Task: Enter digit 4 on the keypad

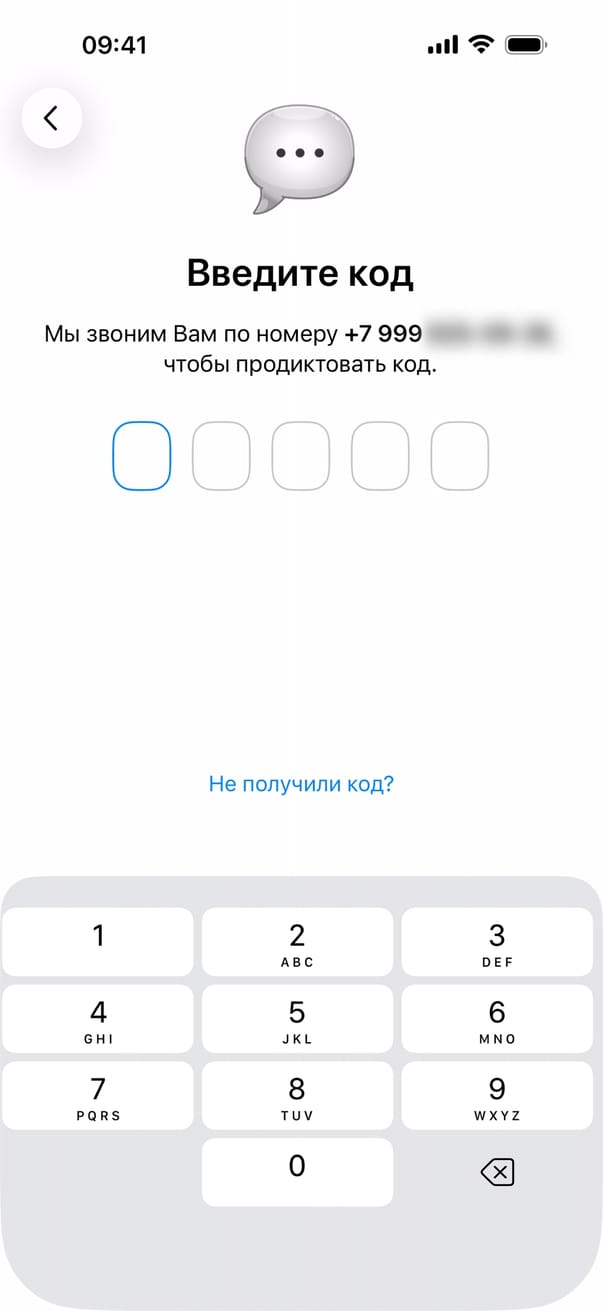Action: click(98, 1018)
